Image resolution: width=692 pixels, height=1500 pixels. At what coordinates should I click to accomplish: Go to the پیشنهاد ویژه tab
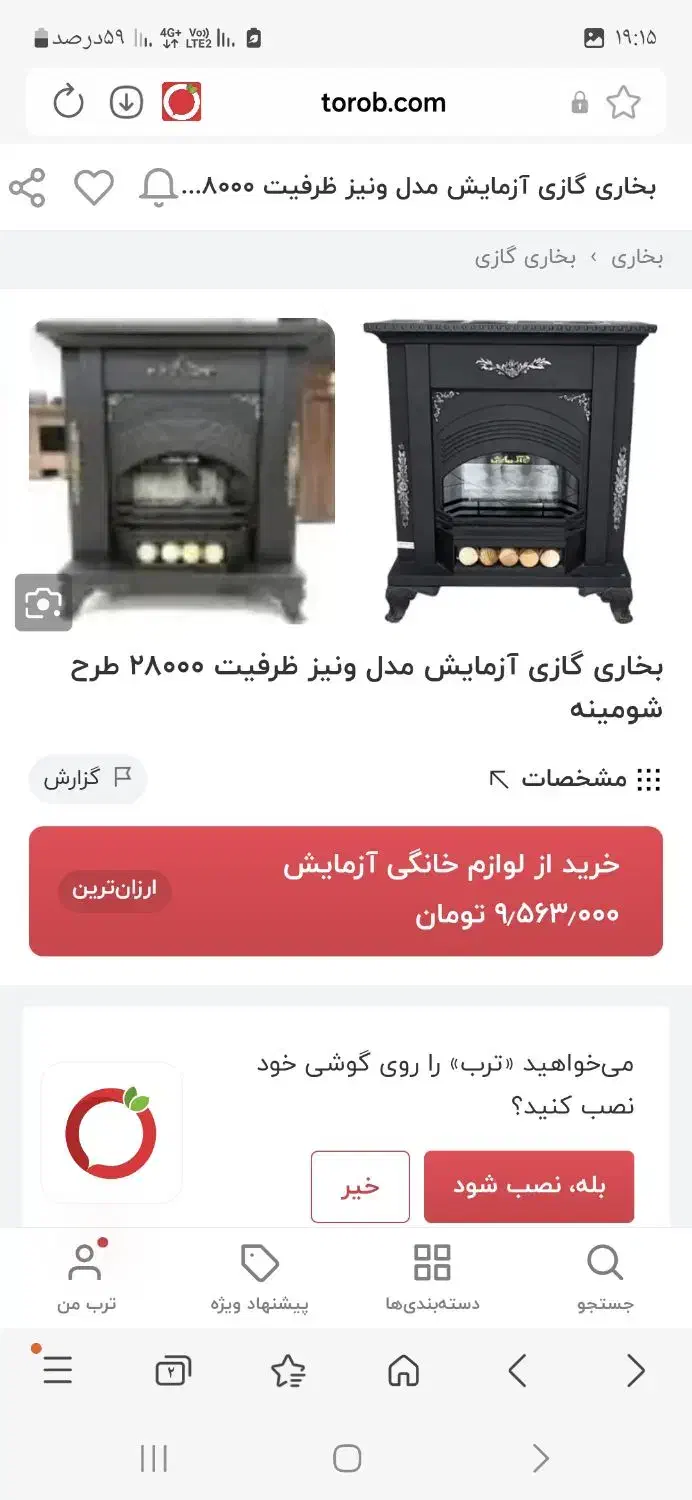(260, 1277)
